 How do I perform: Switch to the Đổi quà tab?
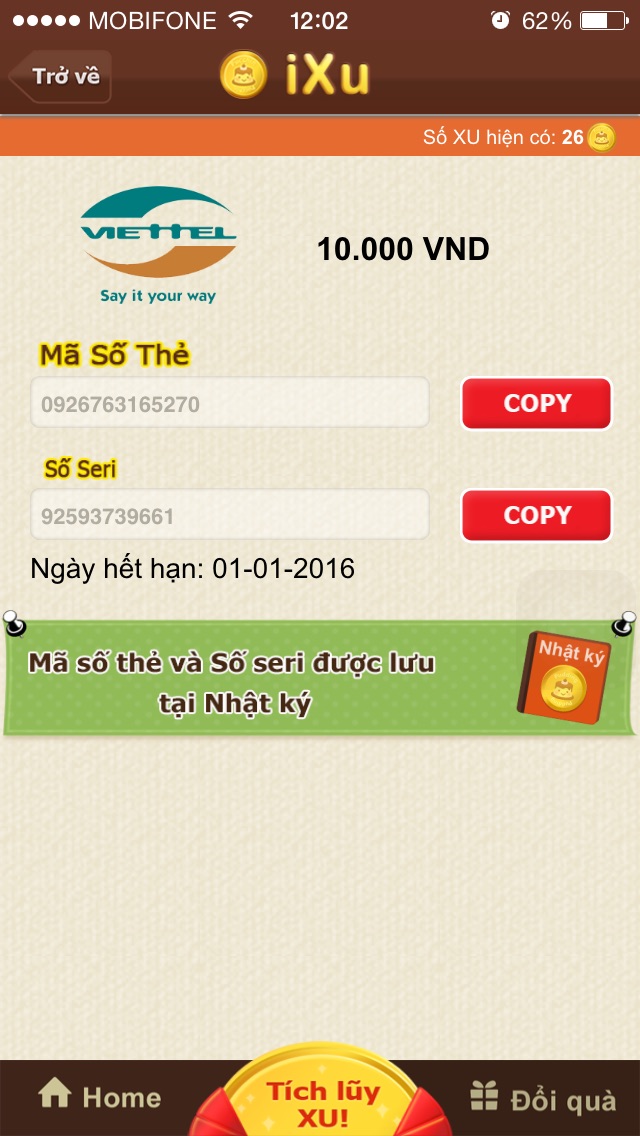tap(543, 1100)
